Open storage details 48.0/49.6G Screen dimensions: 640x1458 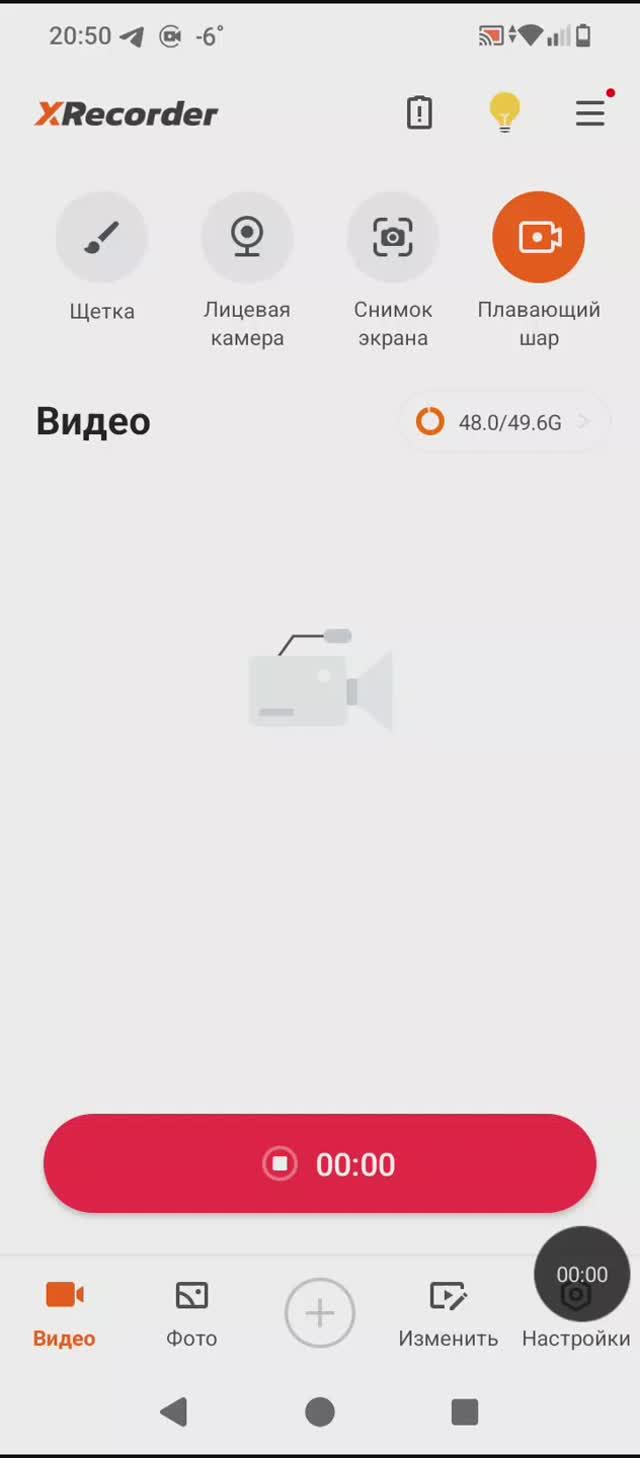coord(505,422)
